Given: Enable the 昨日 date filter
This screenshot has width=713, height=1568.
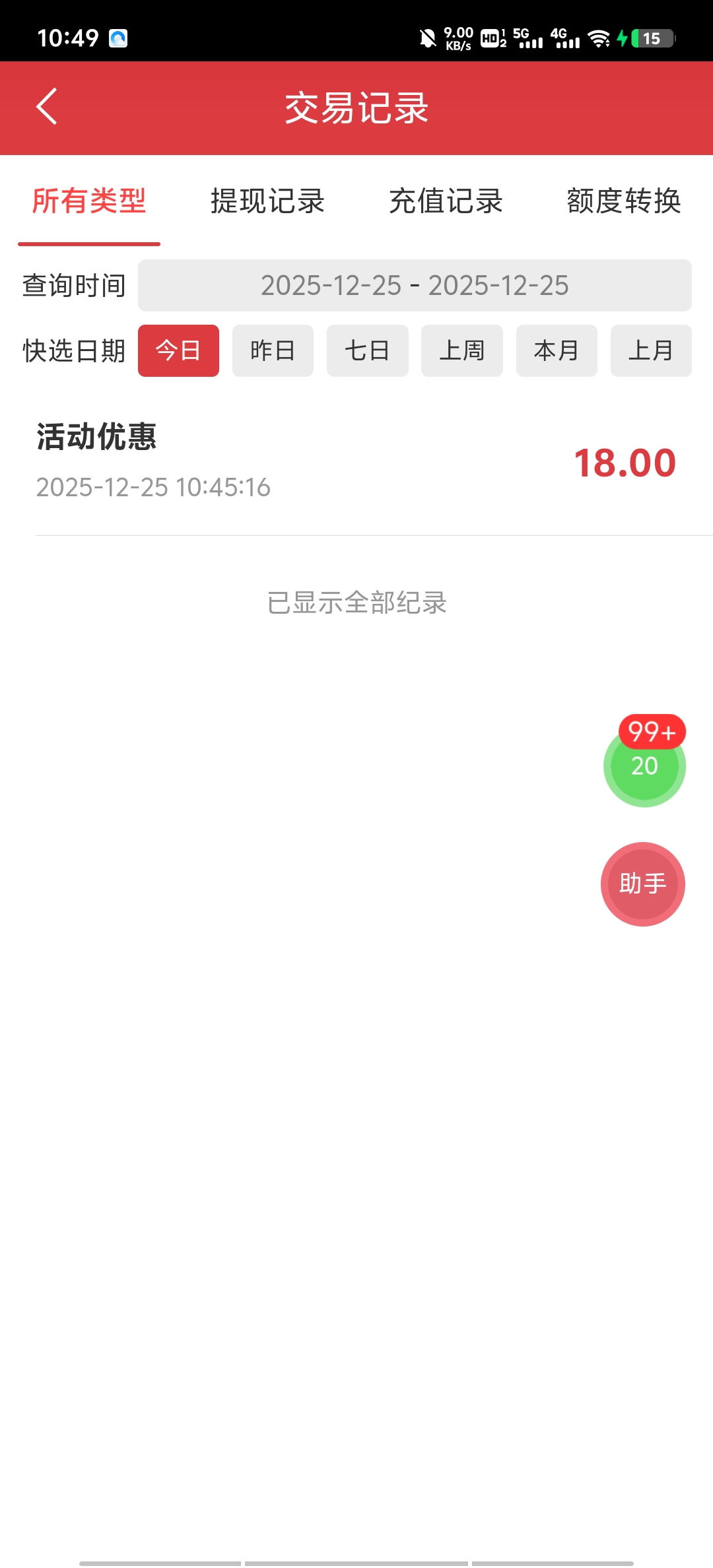Looking at the screenshot, I should [273, 350].
